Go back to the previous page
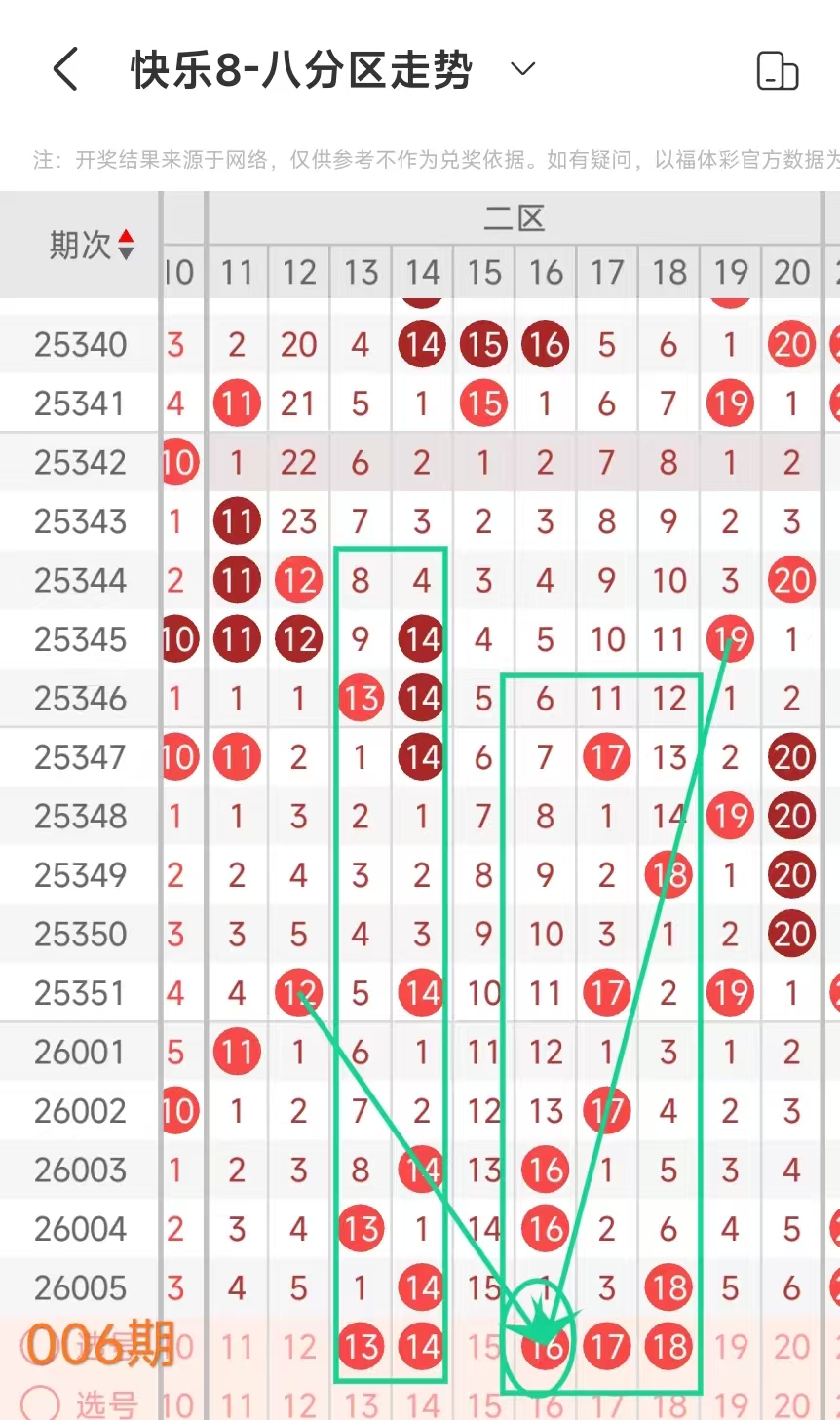Screen dimensions: 840x1420 point(65,70)
